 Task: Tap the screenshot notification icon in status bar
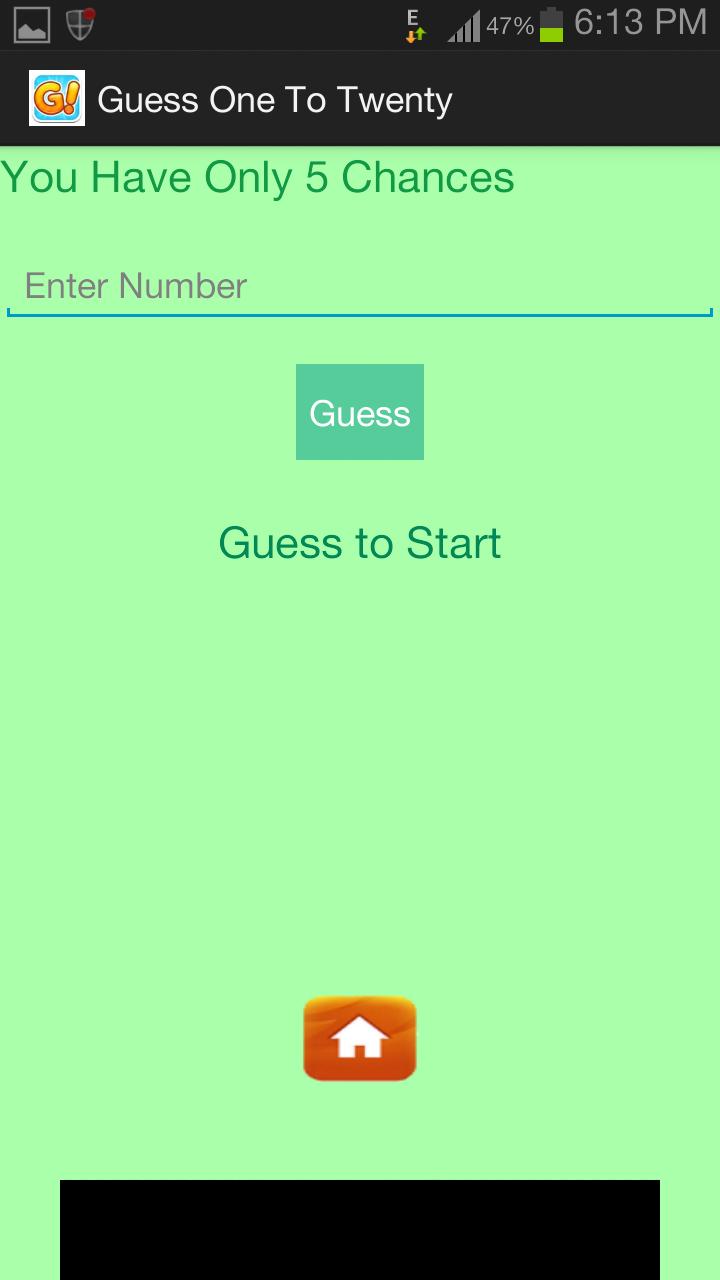point(33,22)
